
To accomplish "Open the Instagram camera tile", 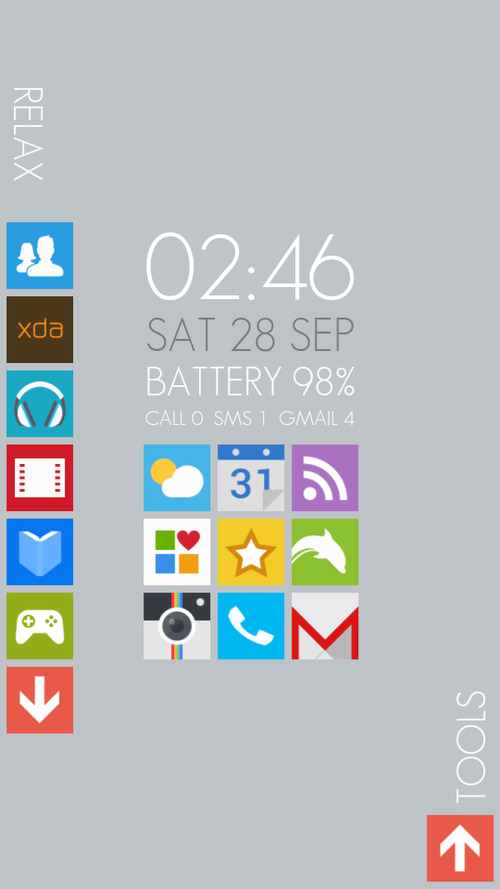I will coord(177,626).
